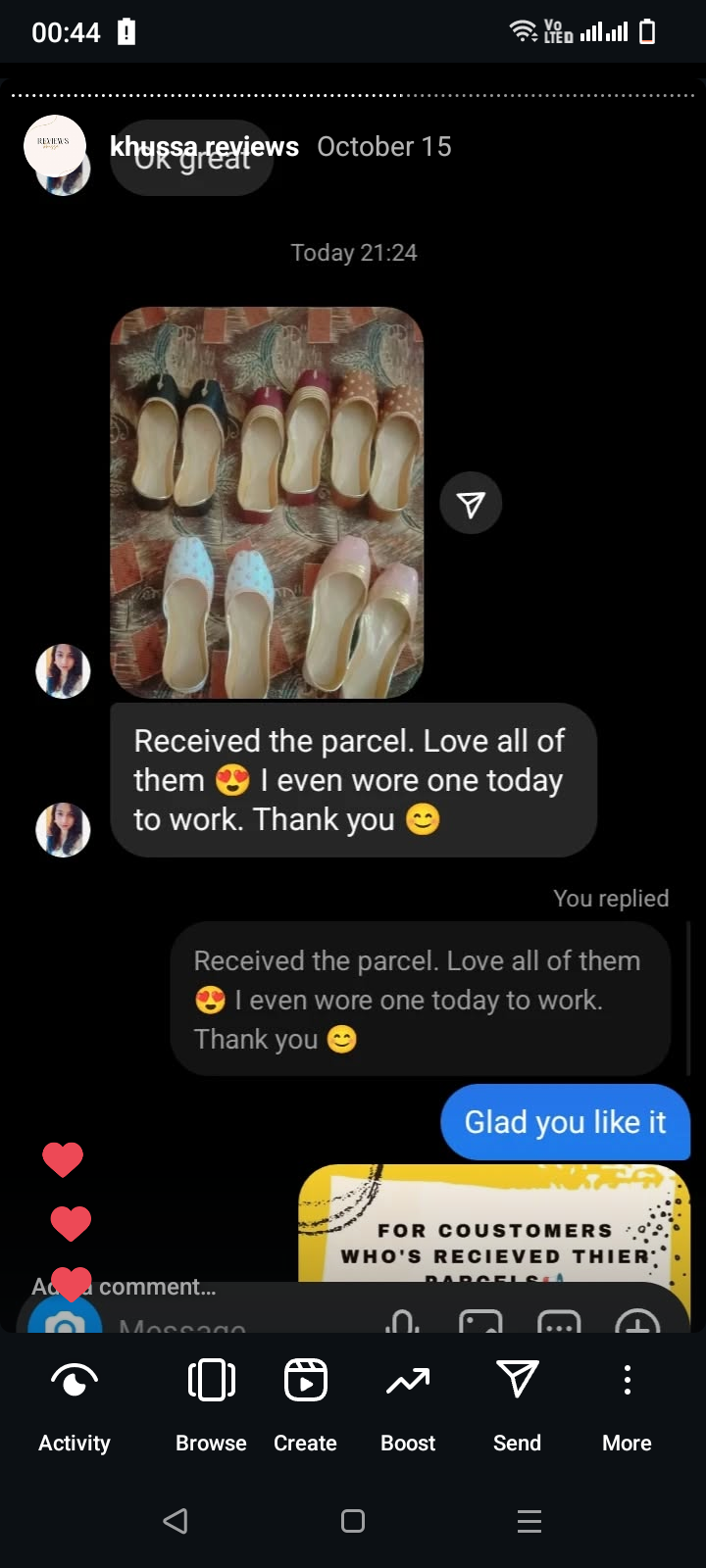Image resolution: width=706 pixels, height=1568 pixels.
Task: Go back using system back button
Action: 176,1520
